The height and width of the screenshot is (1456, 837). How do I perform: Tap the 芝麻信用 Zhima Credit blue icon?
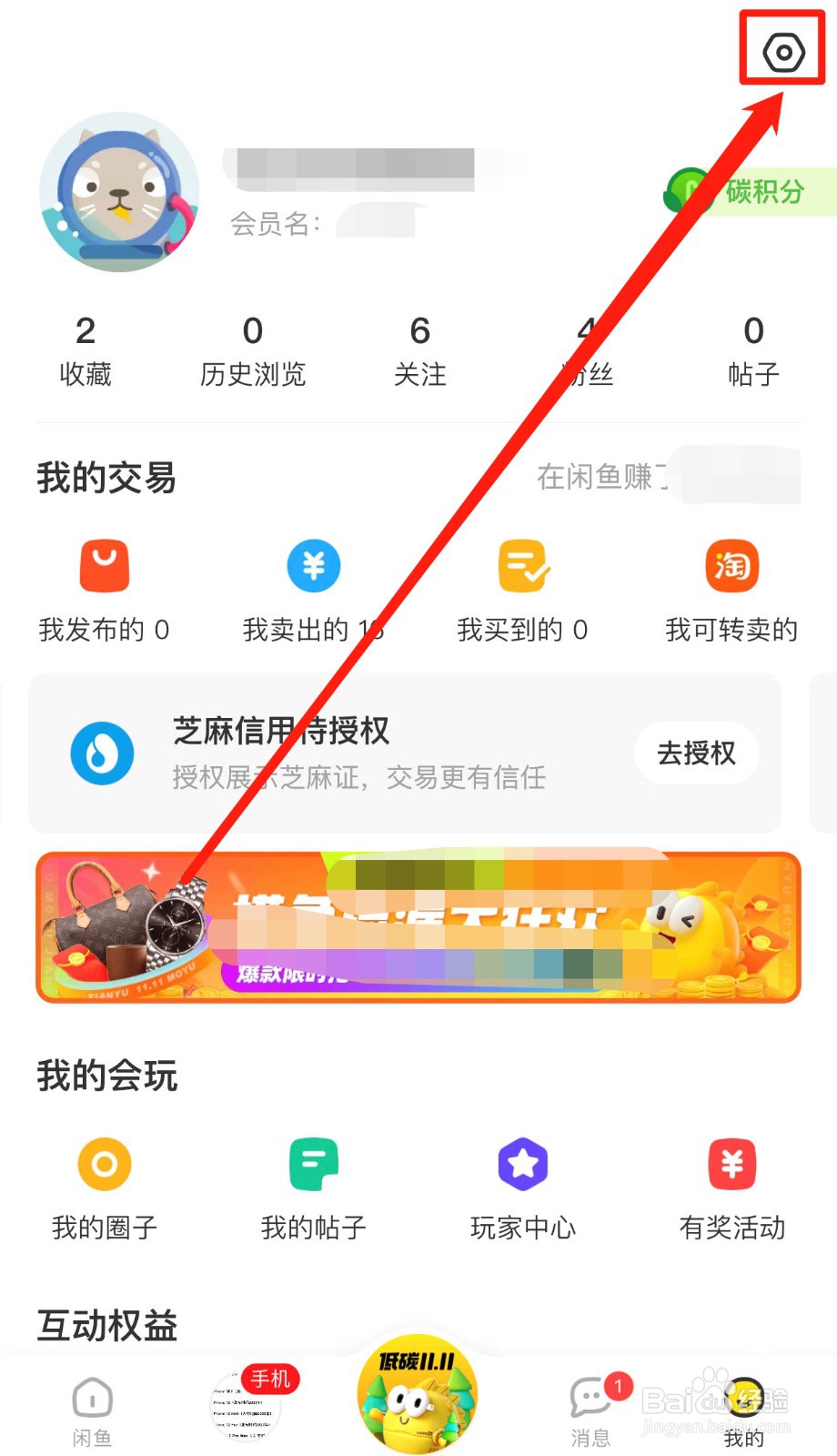tap(101, 753)
